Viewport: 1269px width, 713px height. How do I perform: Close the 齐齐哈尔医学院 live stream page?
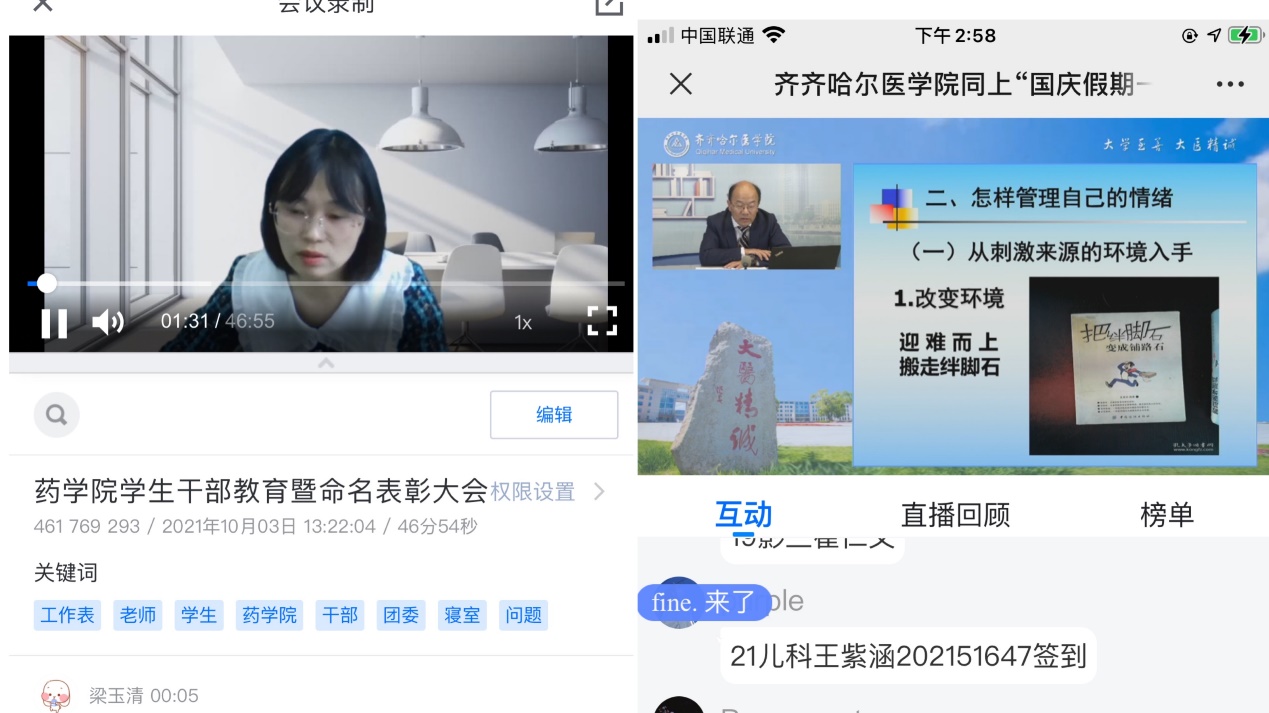(681, 84)
